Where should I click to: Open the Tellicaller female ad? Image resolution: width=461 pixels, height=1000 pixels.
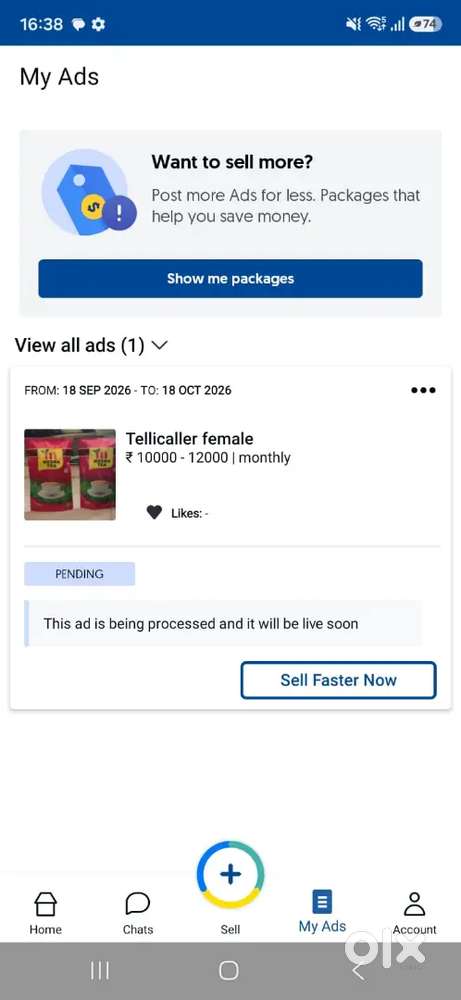(189, 439)
